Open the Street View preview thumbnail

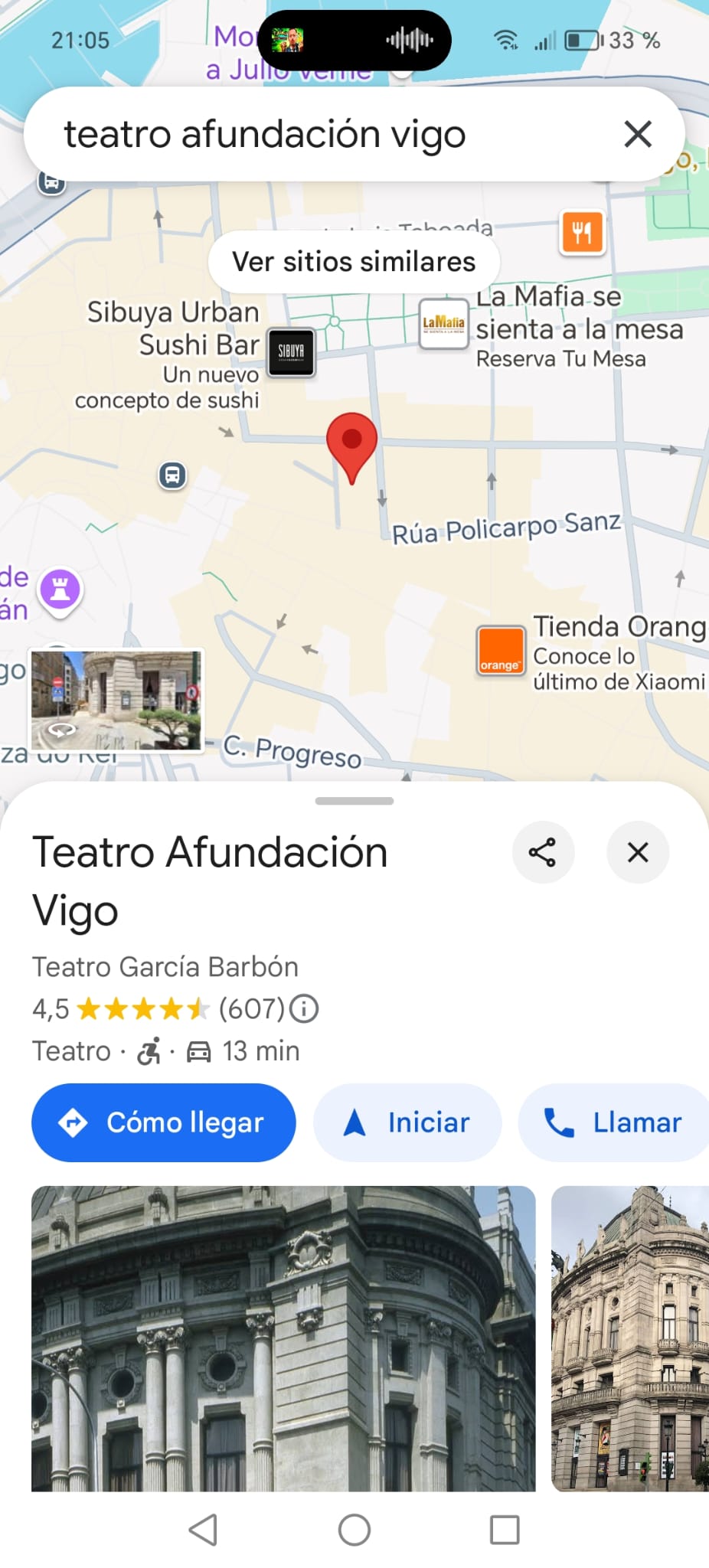point(116,699)
